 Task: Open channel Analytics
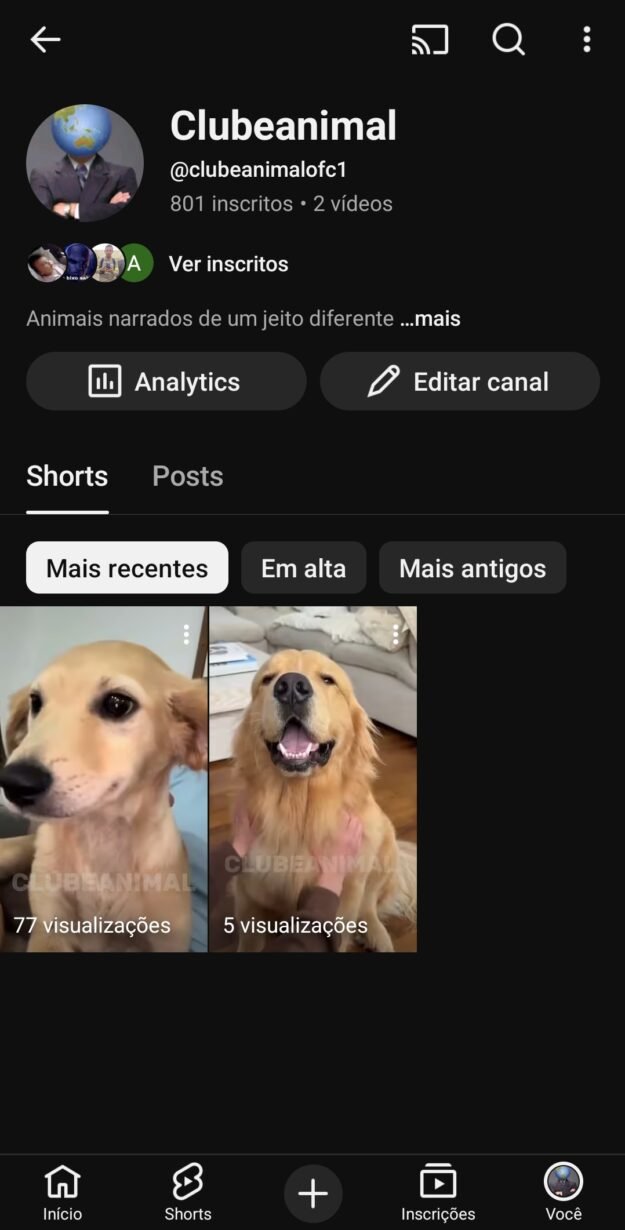(x=166, y=381)
